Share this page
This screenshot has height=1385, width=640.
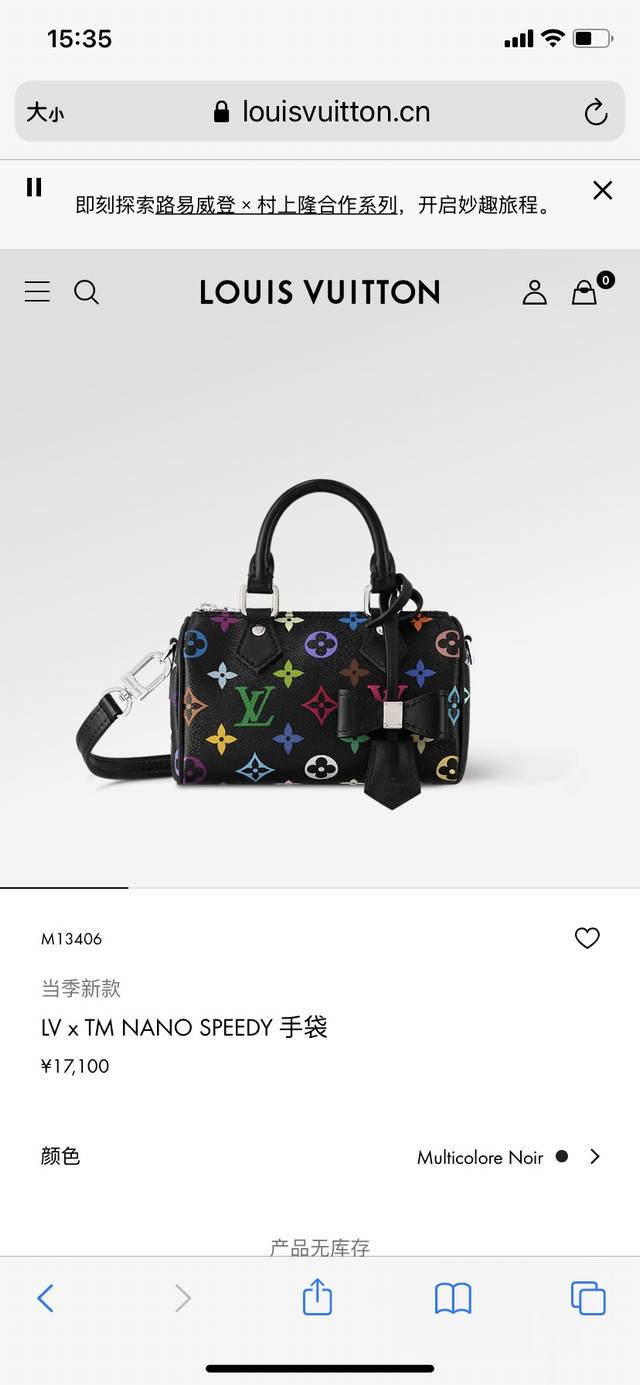click(317, 1297)
